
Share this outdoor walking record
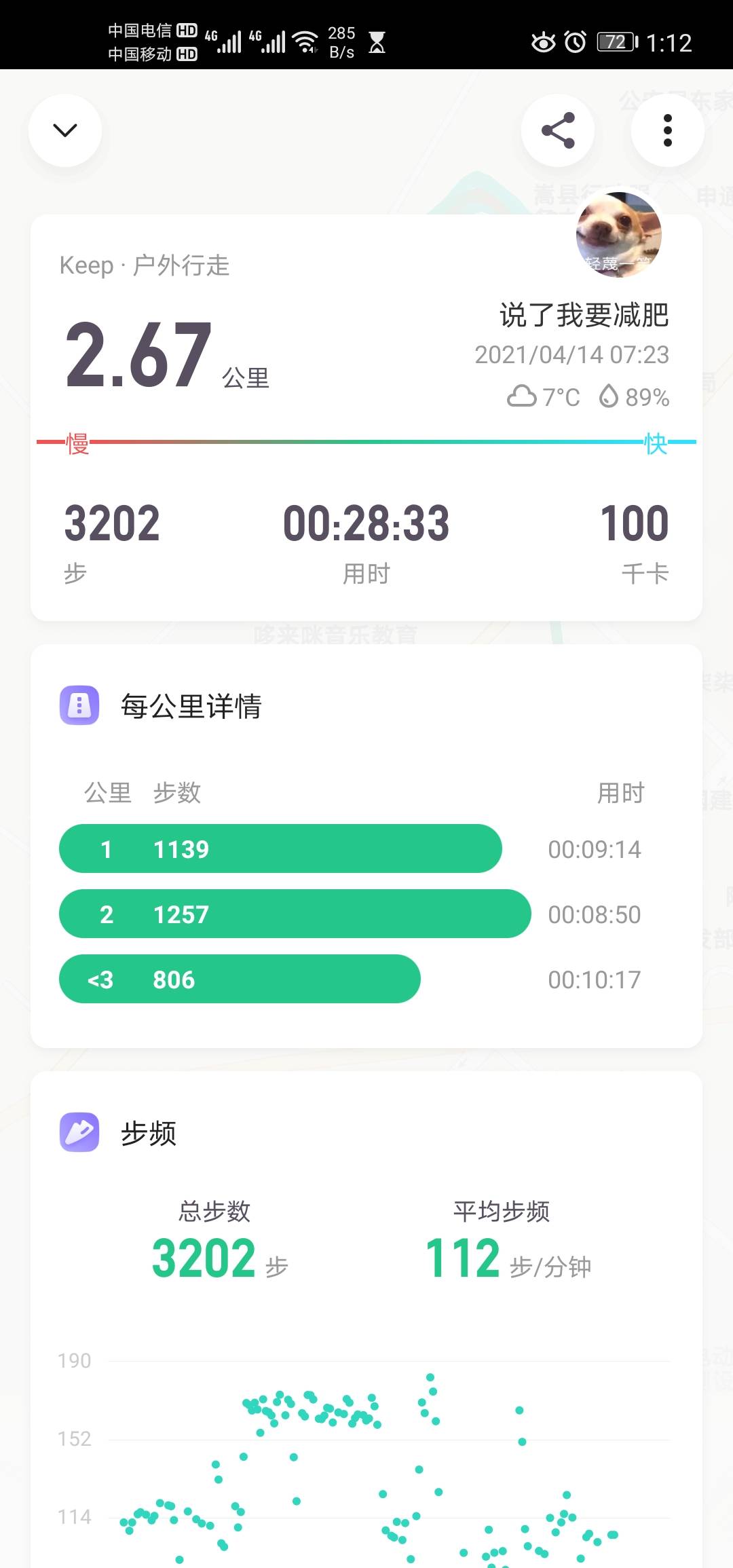click(x=558, y=130)
